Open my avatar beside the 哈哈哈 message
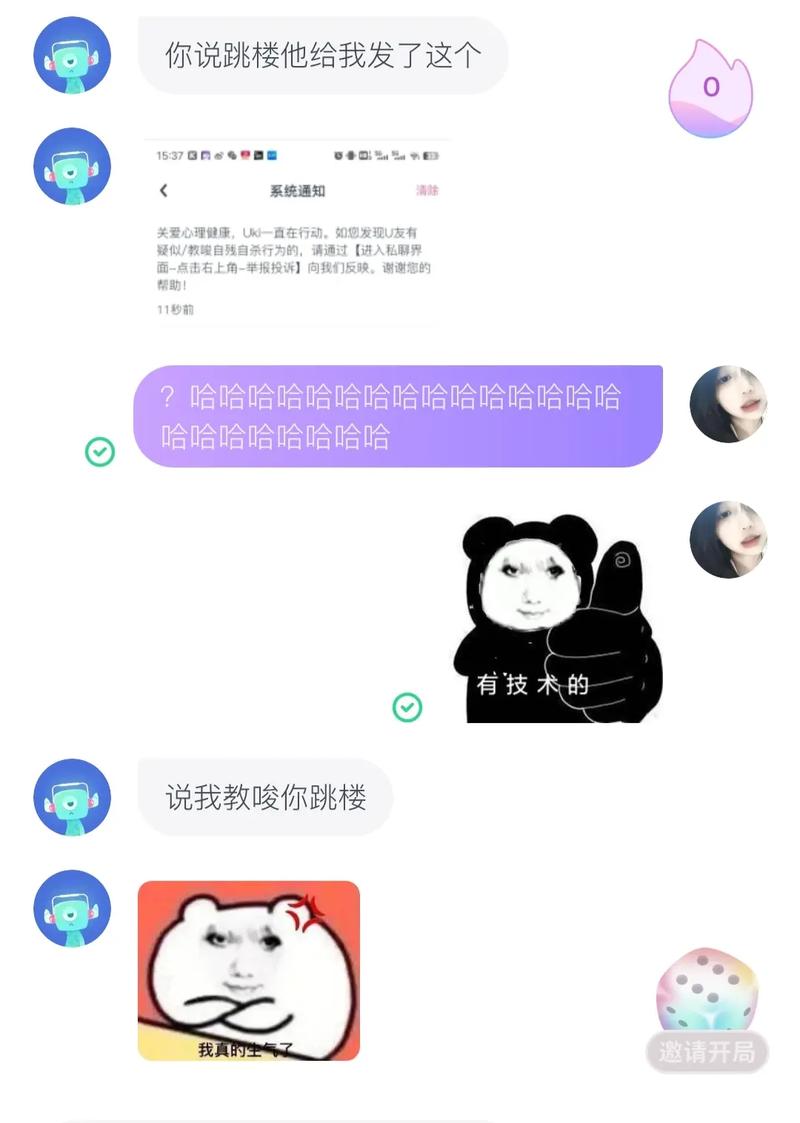This screenshot has height=1123, width=800. pyautogui.click(x=728, y=404)
